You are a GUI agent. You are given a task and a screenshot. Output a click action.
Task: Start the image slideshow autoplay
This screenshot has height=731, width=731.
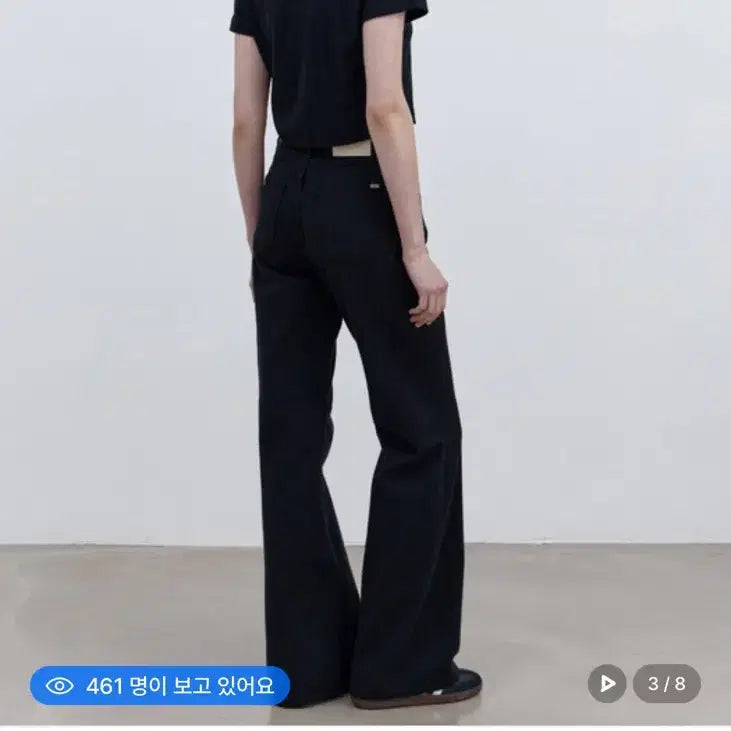[x=606, y=684]
